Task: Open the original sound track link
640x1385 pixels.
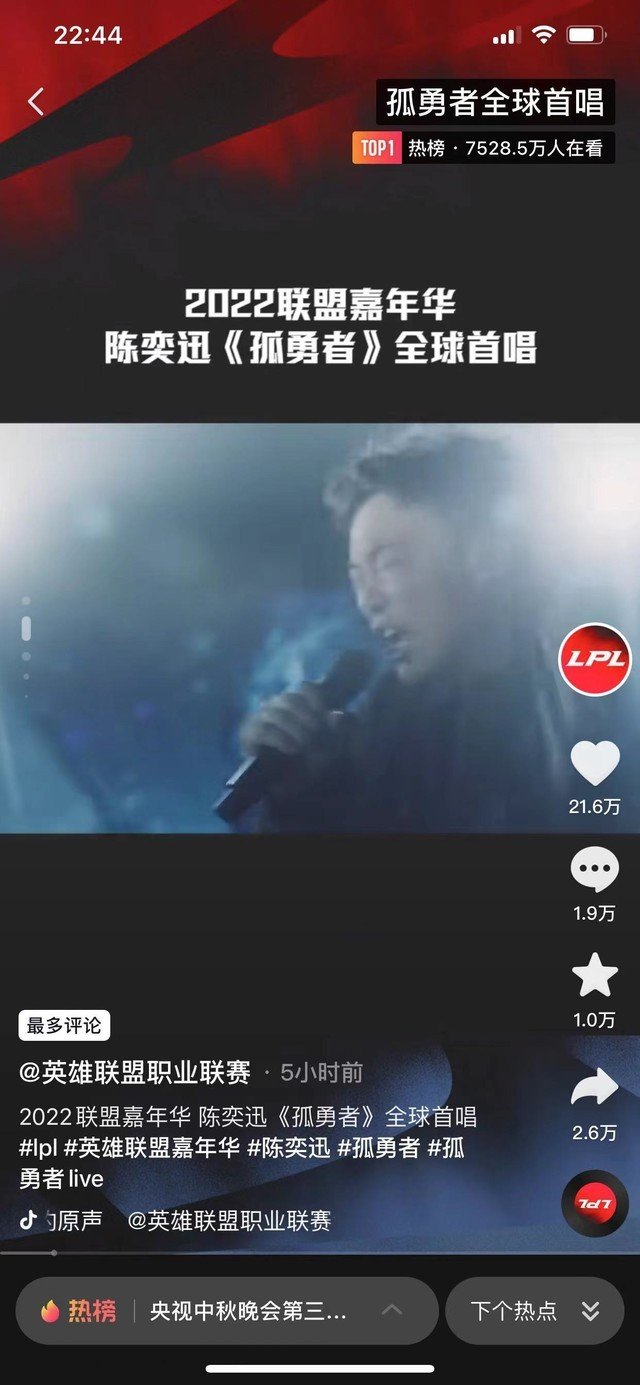Action: pyautogui.click(x=75, y=1220)
